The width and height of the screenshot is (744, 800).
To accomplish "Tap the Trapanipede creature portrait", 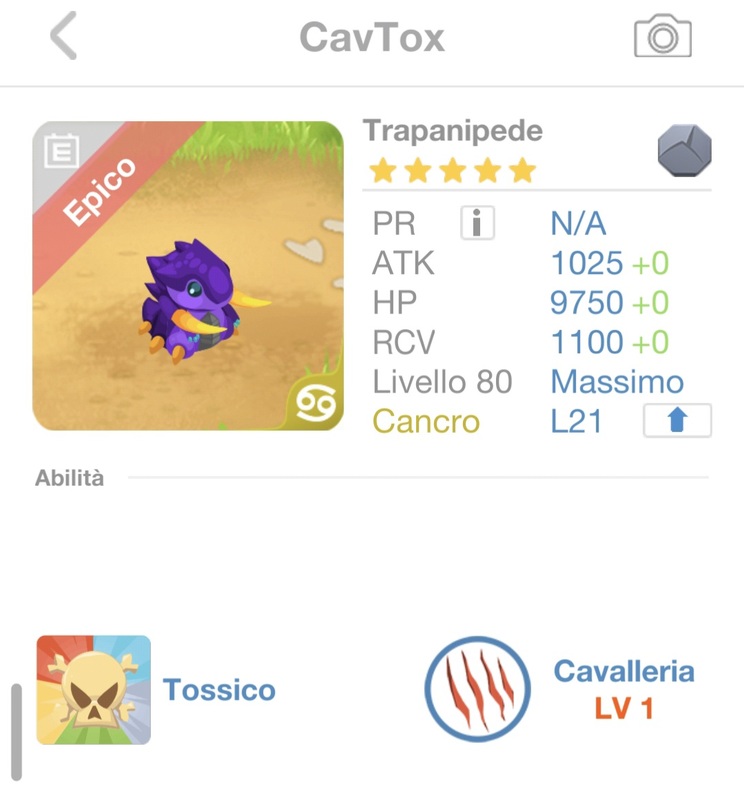I will coord(188,276).
